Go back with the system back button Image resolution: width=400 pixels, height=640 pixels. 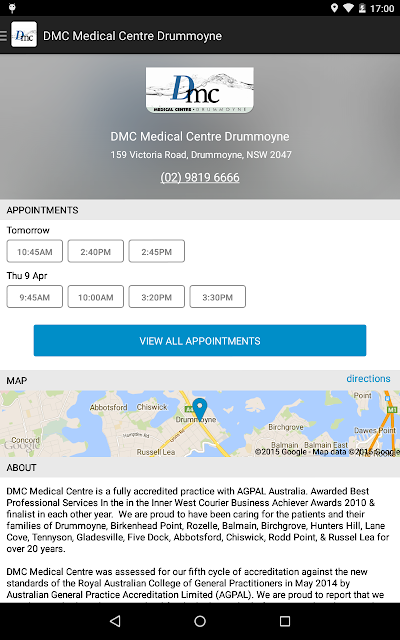coord(115,621)
